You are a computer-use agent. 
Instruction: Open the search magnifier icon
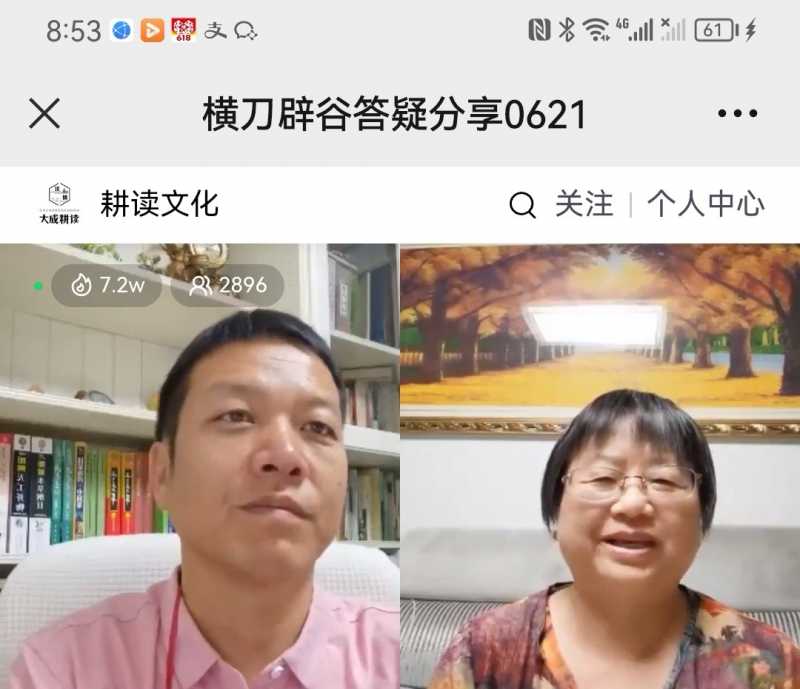coord(522,205)
